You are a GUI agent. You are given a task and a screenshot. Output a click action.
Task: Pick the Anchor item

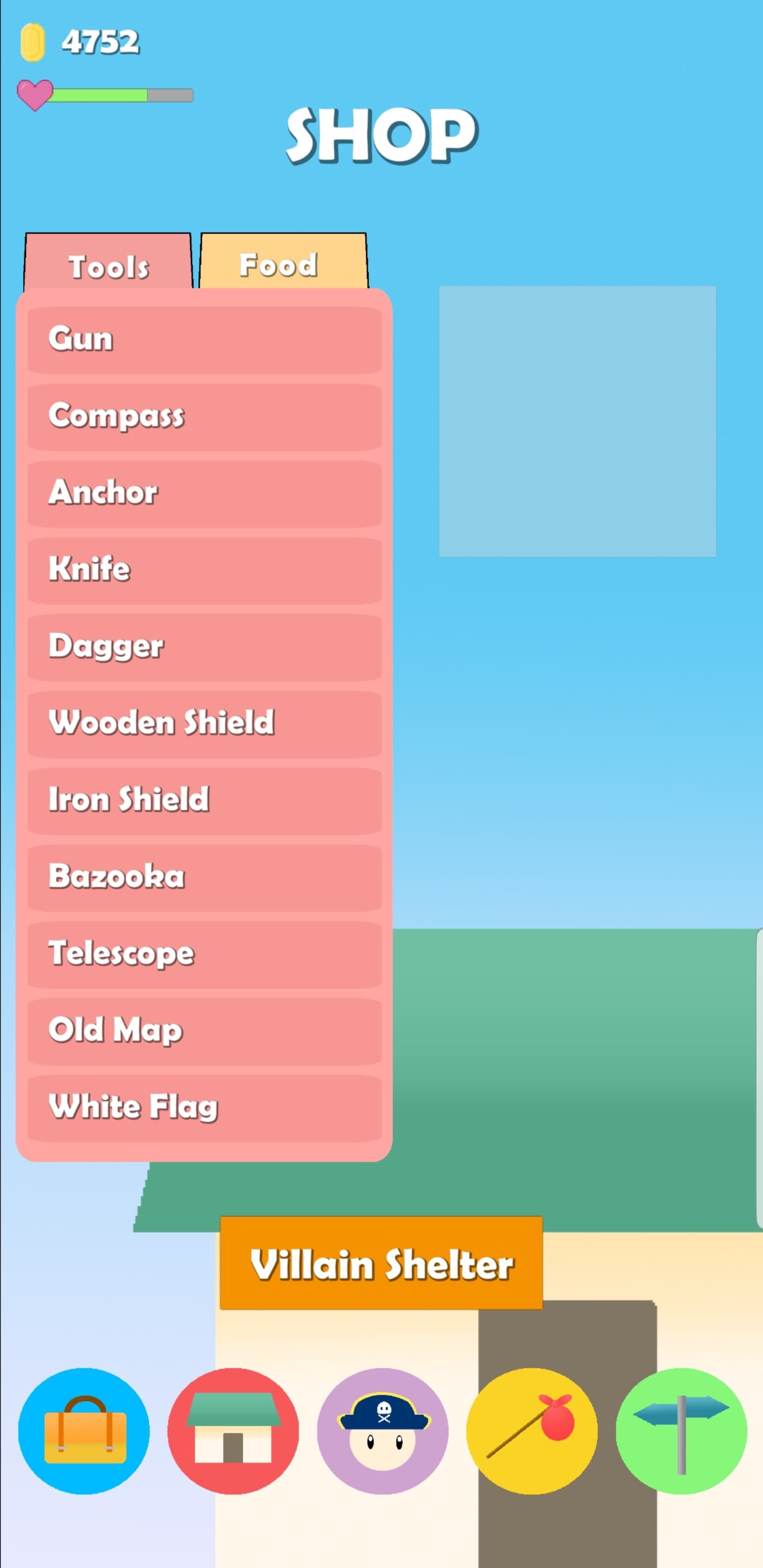(x=205, y=493)
